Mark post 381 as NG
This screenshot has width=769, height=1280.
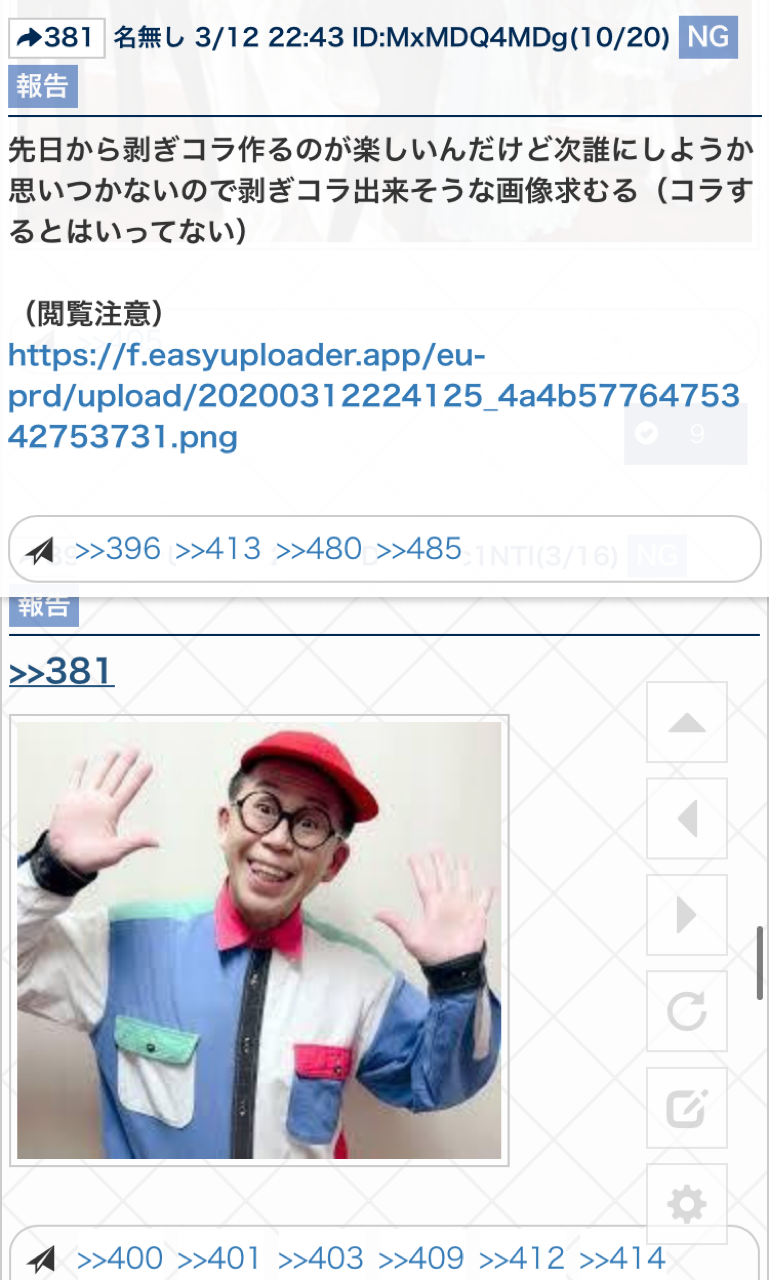coord(708,38)
